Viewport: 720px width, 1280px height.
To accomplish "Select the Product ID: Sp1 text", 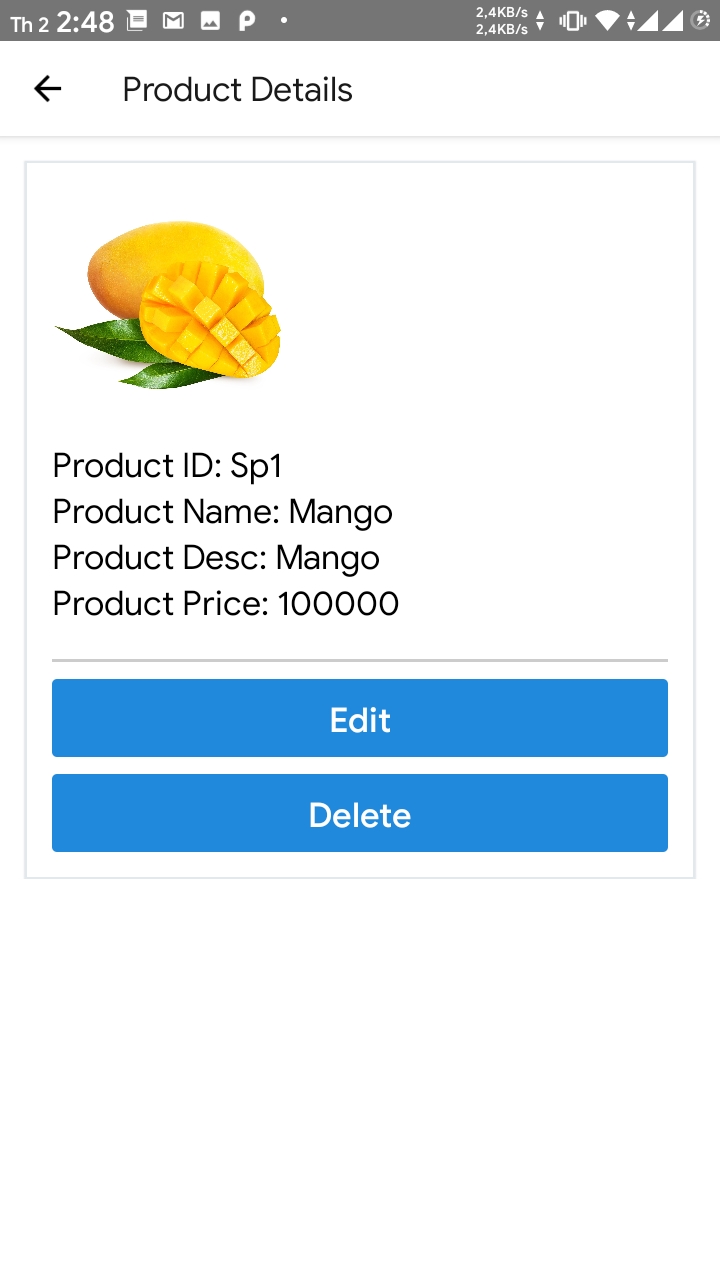I will [167, 465].
